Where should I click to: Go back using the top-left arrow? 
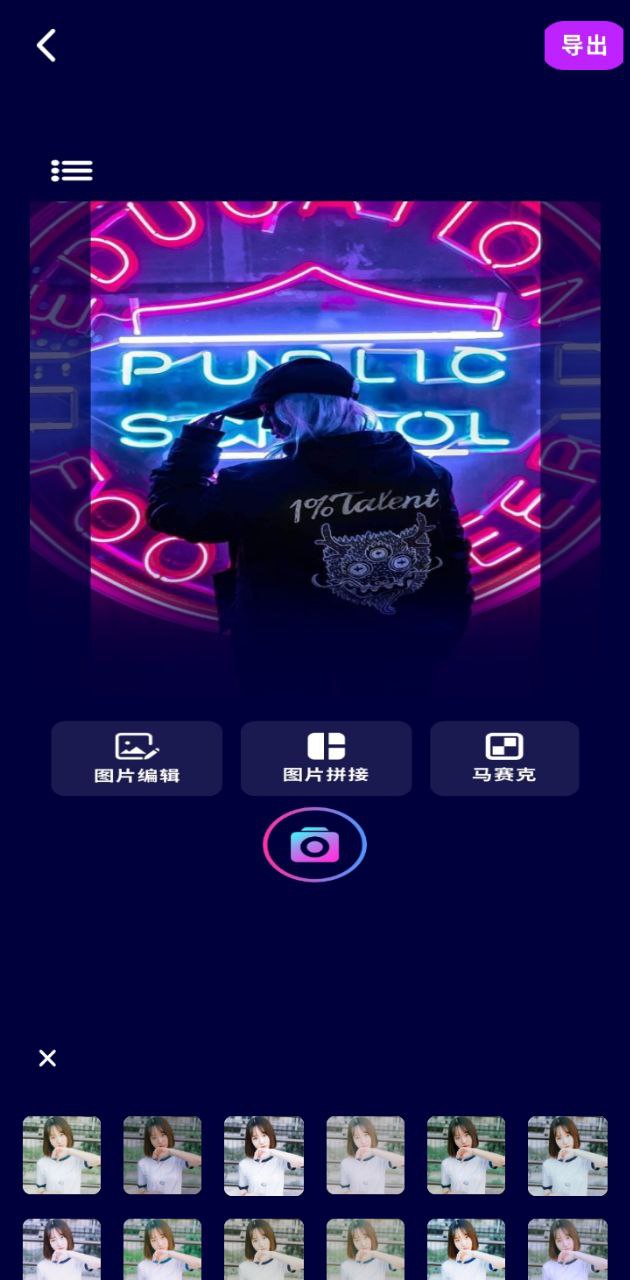(46, 45)
